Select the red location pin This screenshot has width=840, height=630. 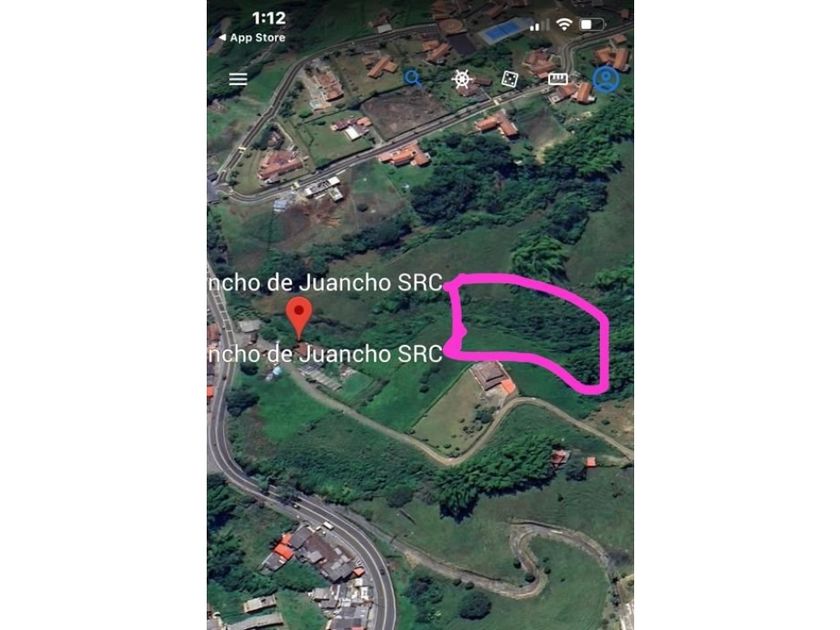[x=298, y=317]
